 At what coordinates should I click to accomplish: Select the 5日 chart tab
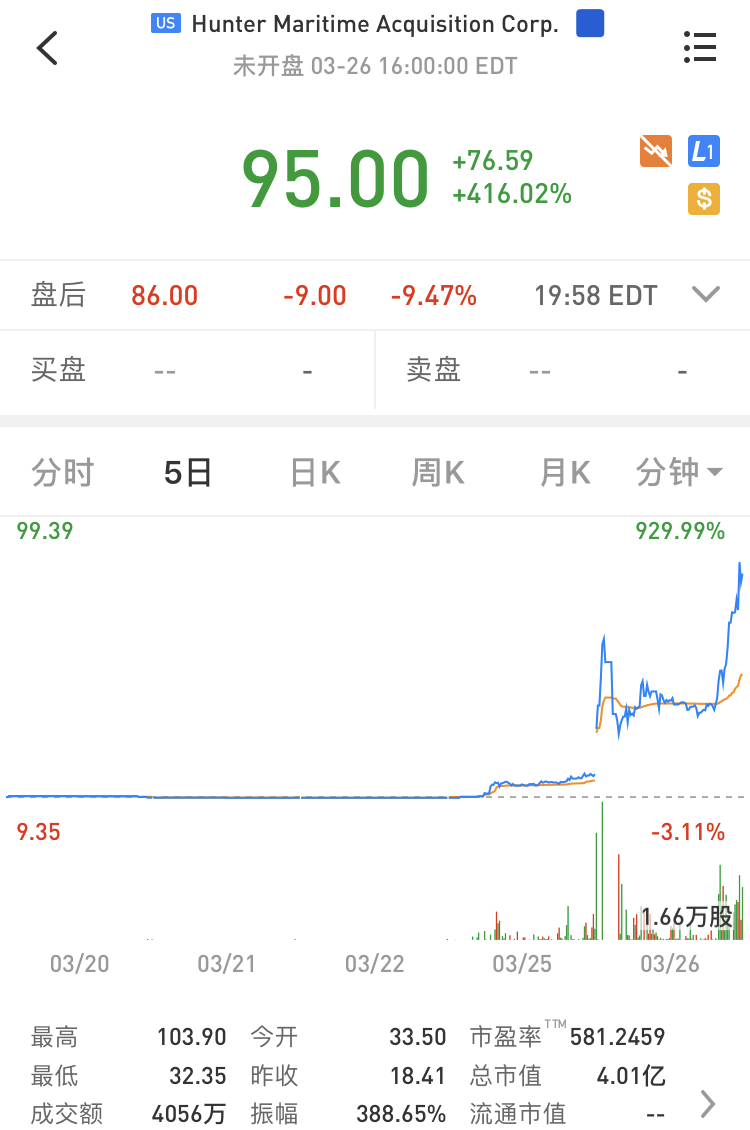(x=188, y=472)
